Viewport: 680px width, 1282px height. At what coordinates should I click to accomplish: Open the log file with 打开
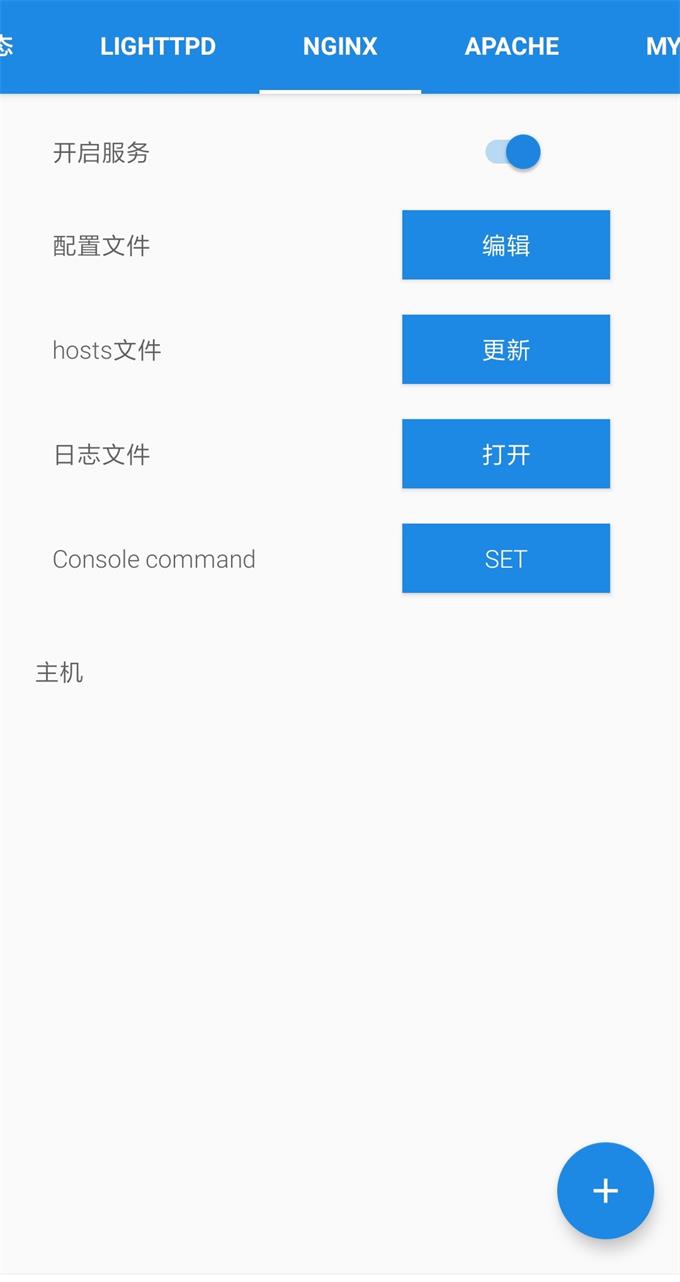pos(506,454)
